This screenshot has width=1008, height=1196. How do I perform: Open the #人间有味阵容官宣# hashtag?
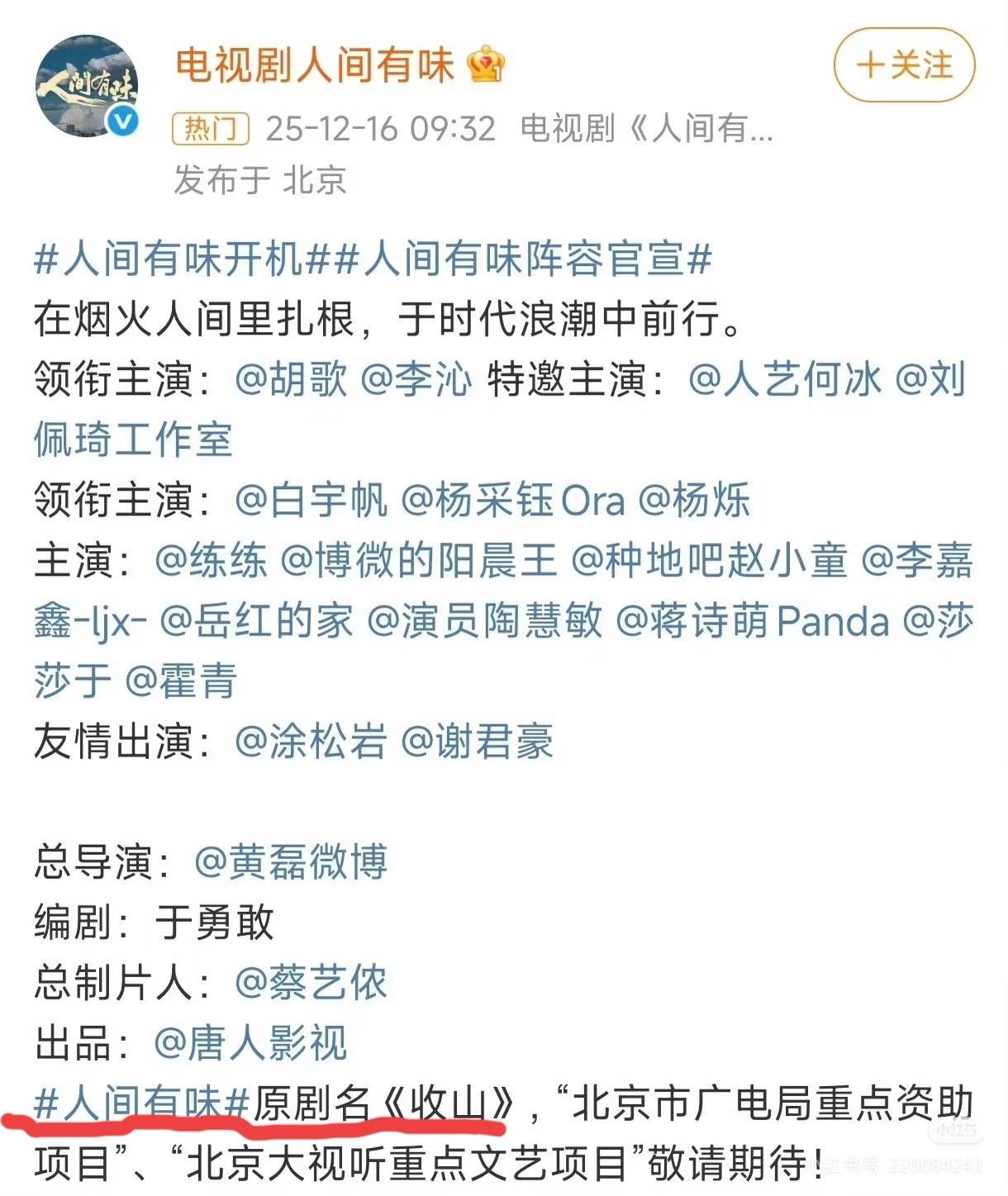pos(524,259)
